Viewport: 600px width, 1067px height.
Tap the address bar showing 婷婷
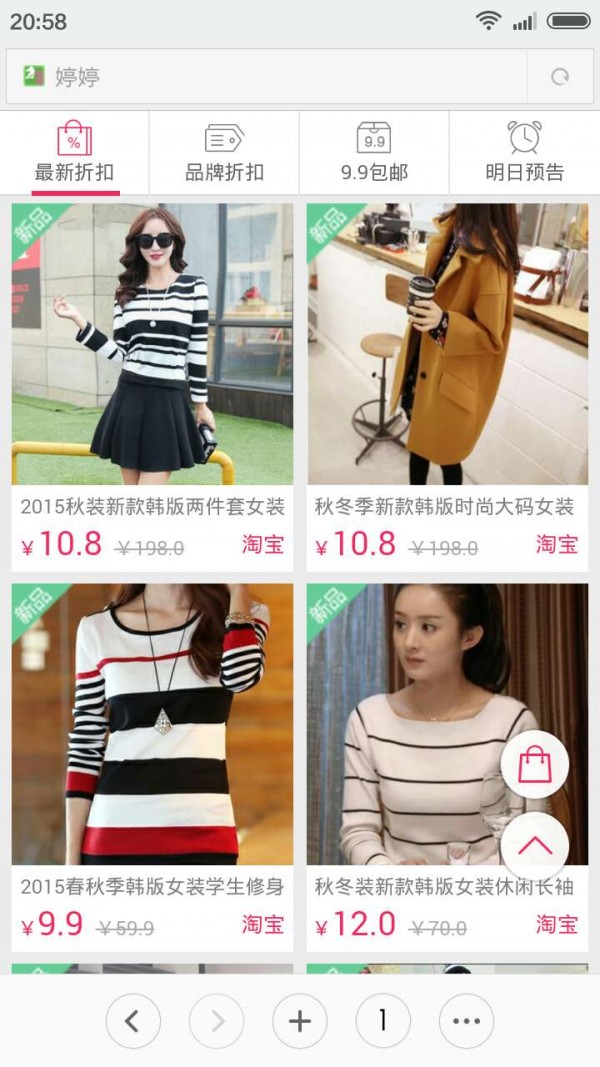click(270, 77)
